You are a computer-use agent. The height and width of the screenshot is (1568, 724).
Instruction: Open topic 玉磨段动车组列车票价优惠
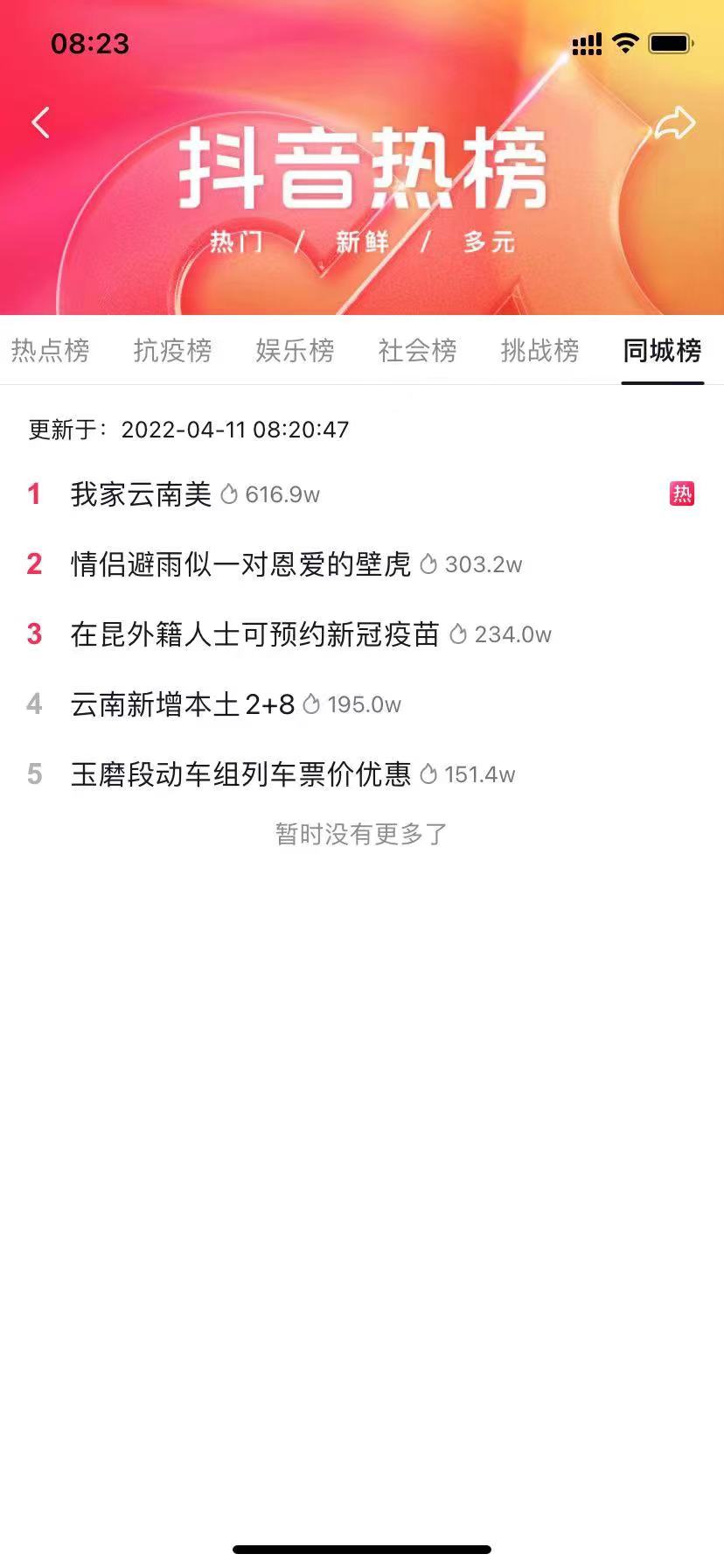tap(240, 774)
